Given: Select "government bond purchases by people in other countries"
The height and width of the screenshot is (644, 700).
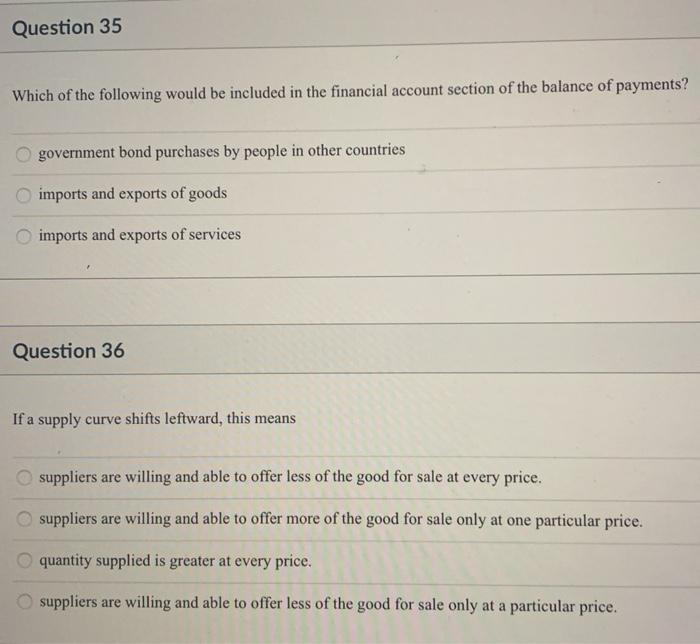Looking at the screenshot, I should click(x=23, y=152).
